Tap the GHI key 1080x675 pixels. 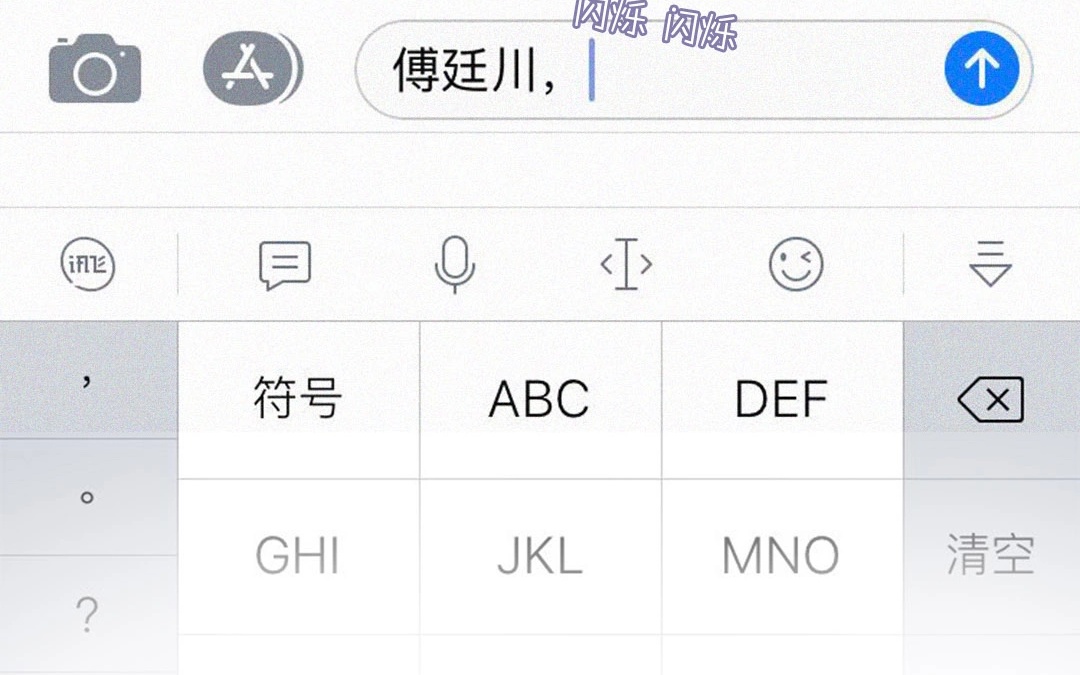(298, 557)
